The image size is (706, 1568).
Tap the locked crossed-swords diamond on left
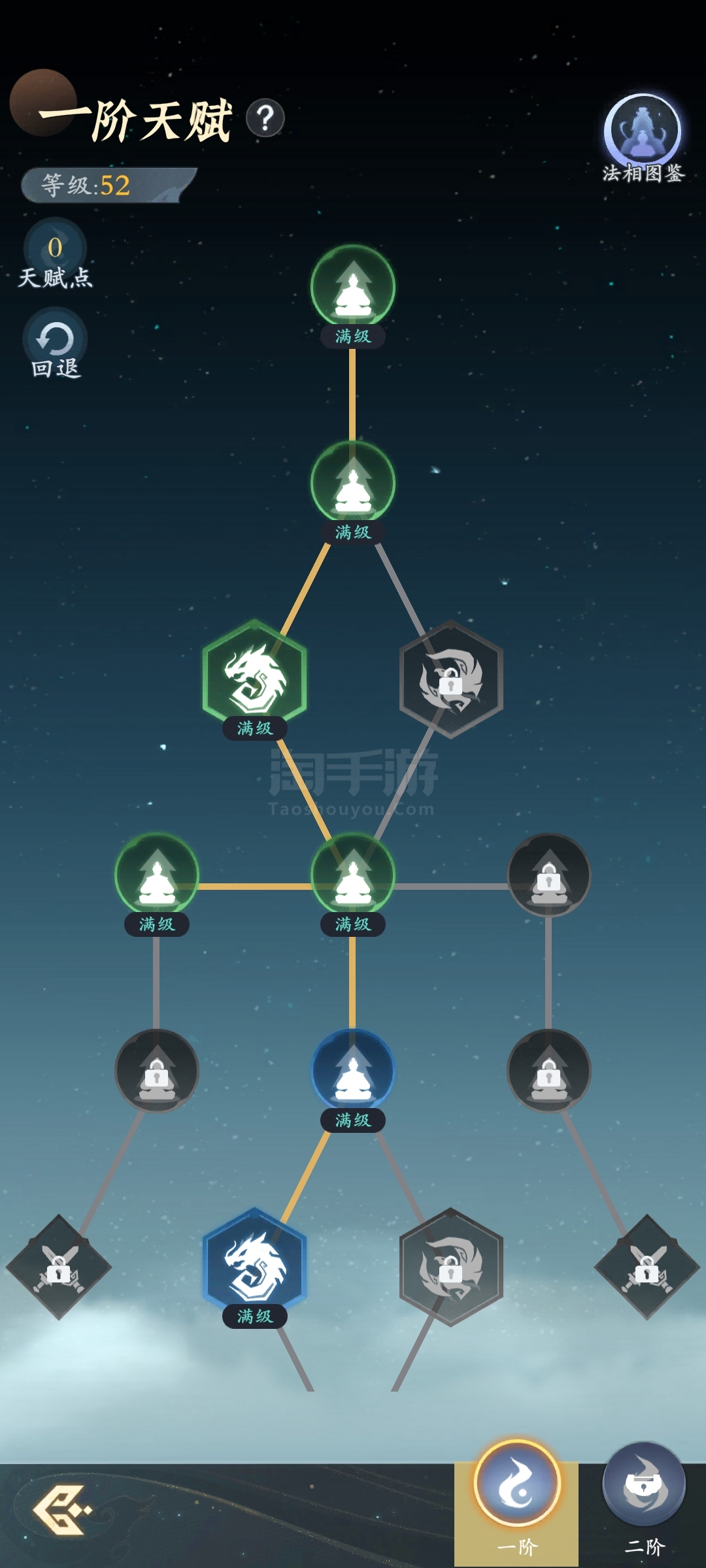pos(59,1267)
